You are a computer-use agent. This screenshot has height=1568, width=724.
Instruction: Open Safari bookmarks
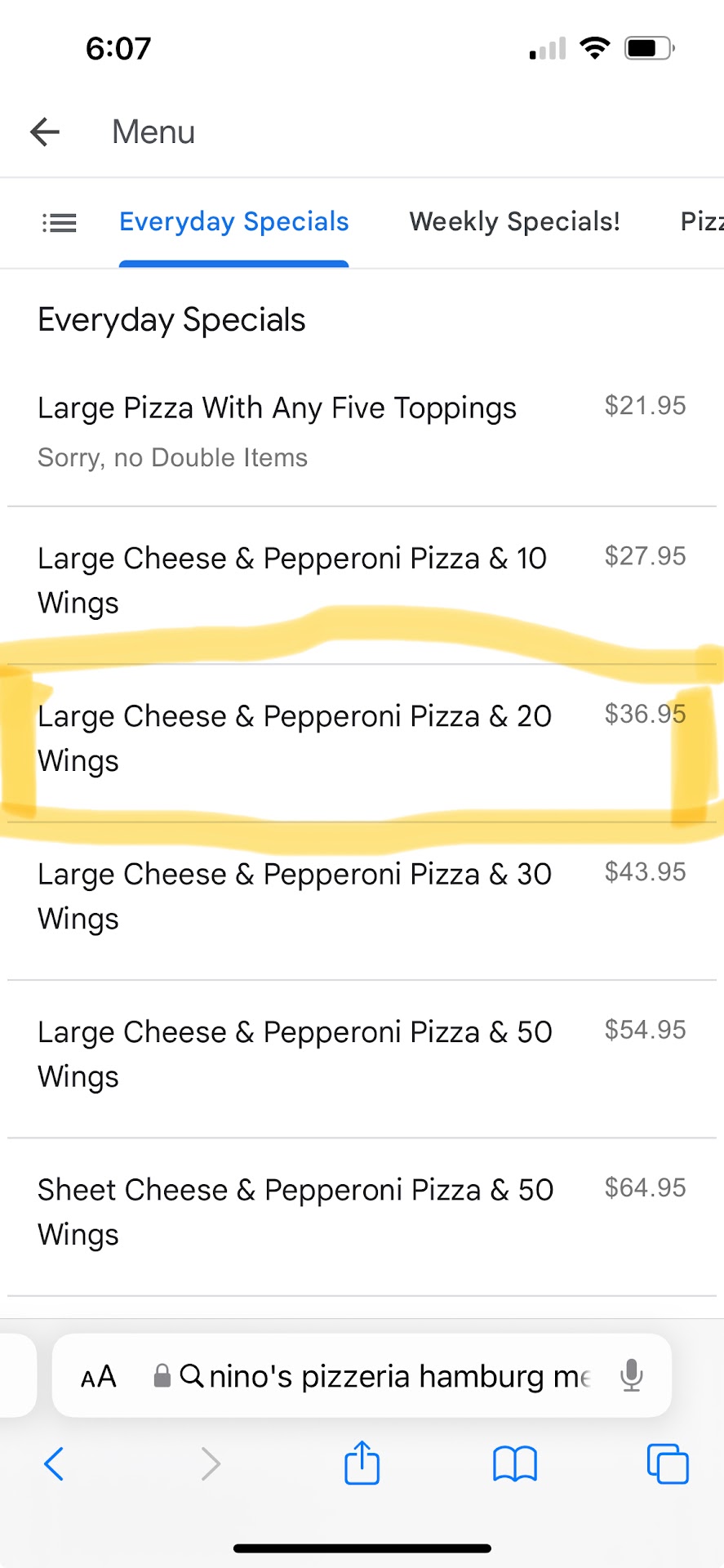pyautogui.click(x=514, y=1463)
